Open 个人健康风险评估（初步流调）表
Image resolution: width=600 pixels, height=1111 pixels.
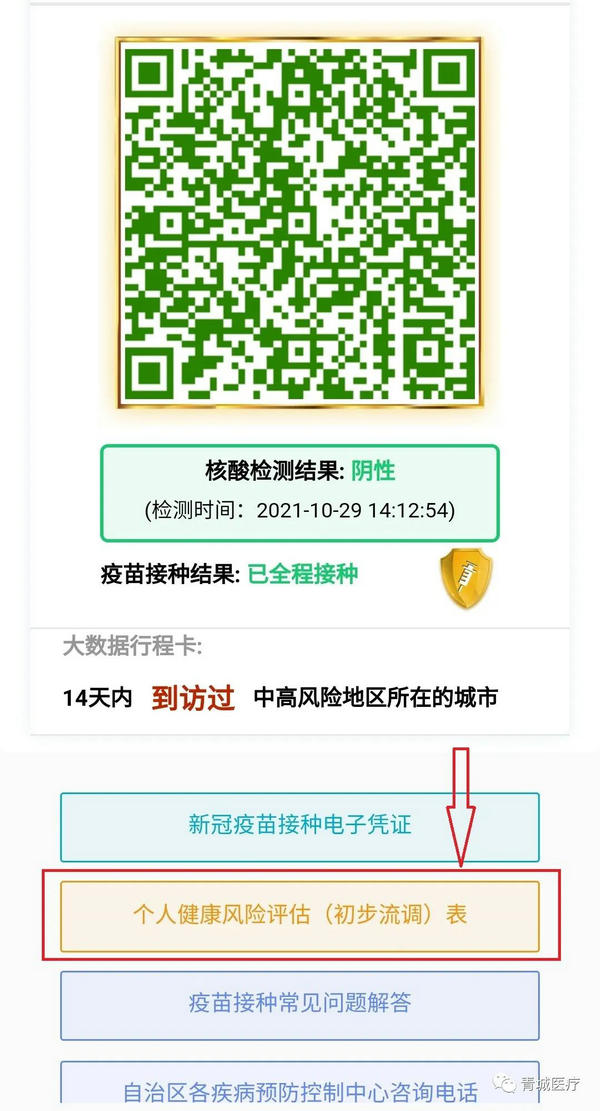click(299, 914)
